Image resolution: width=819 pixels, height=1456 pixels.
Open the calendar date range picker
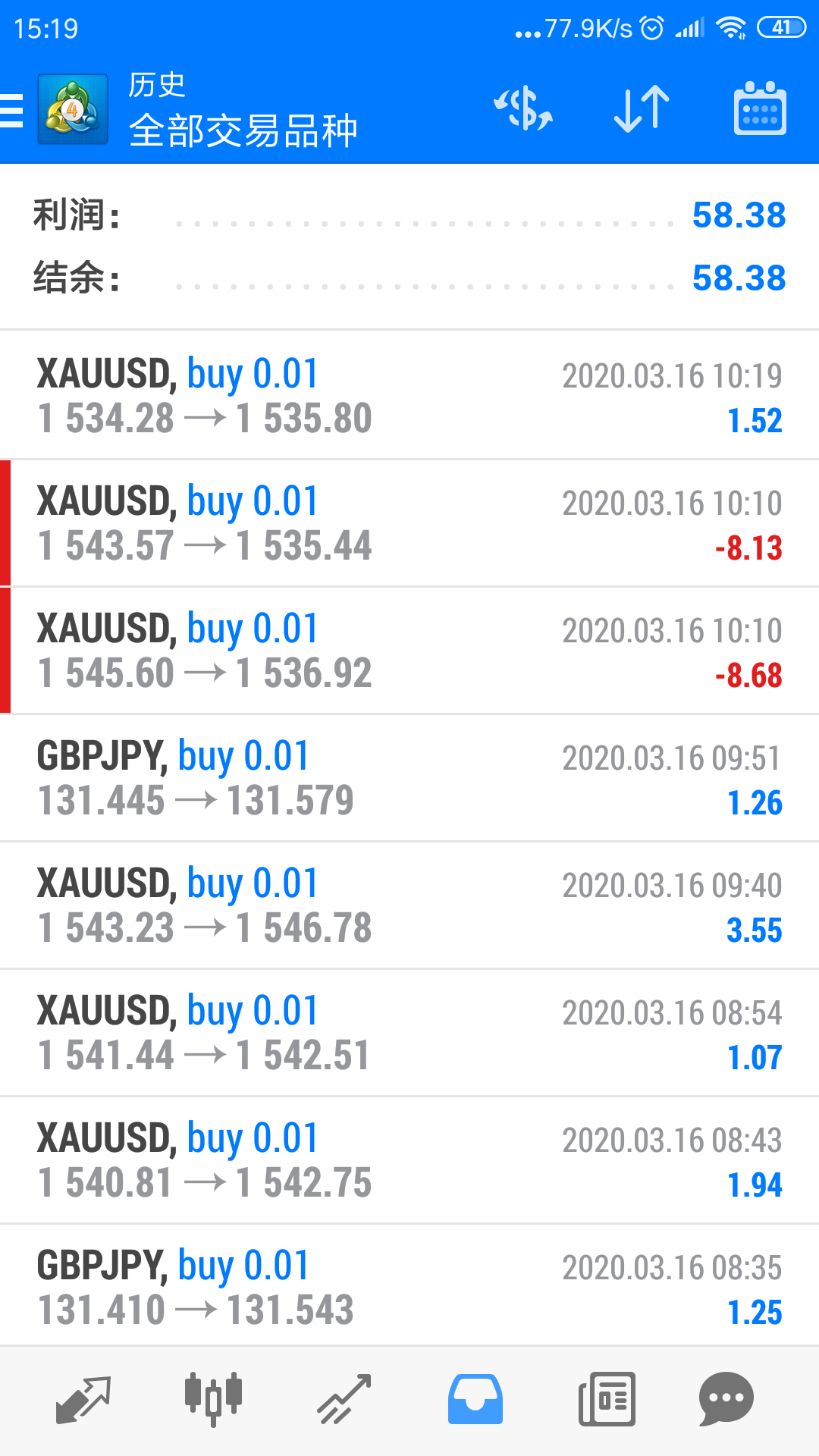point(760,109)
